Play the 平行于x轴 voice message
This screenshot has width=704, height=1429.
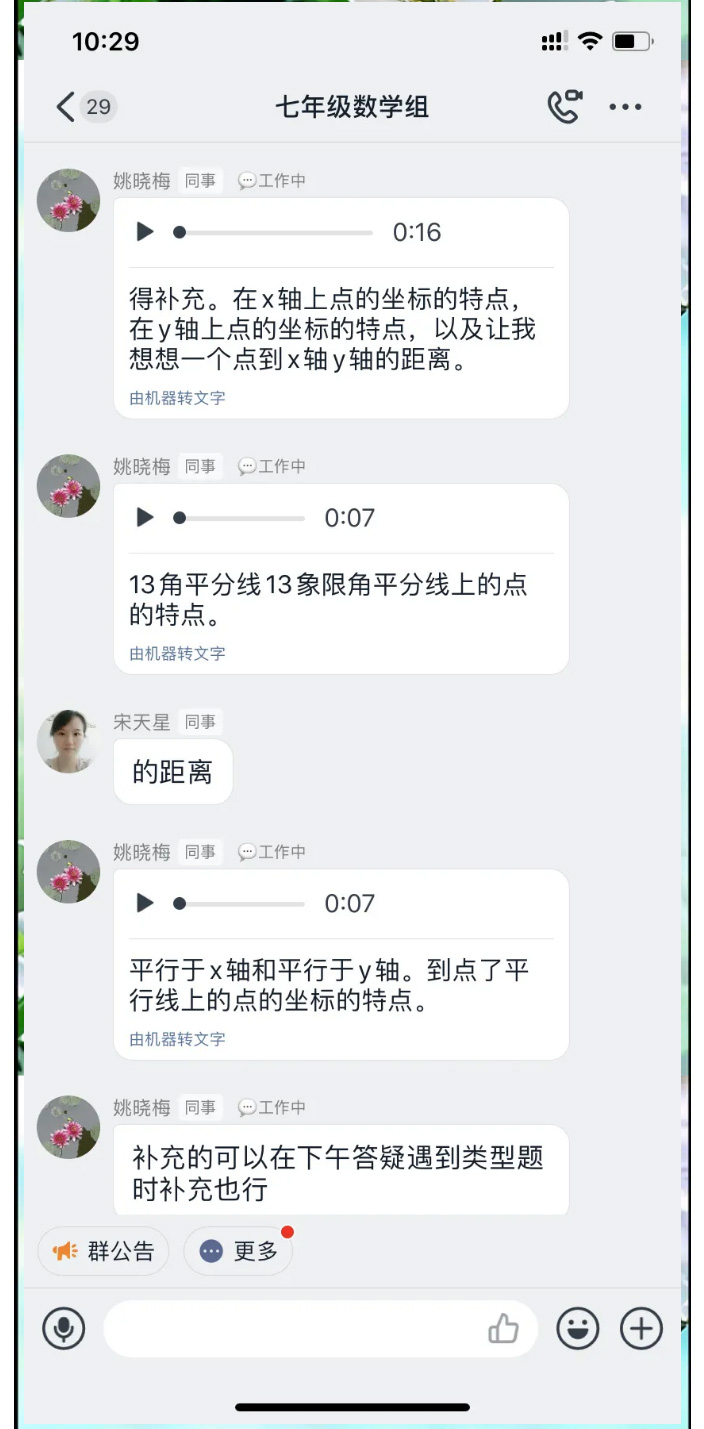pos(145,903)
